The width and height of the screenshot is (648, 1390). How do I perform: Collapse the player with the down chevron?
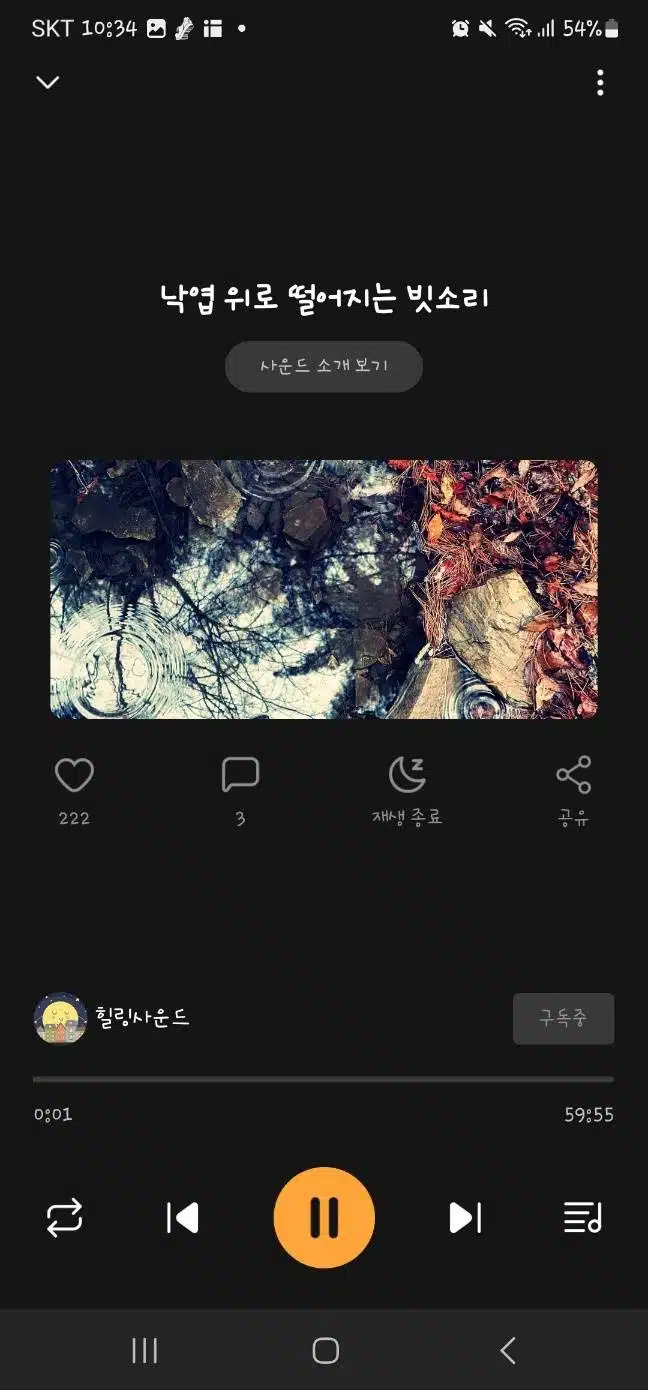[48, 82]
